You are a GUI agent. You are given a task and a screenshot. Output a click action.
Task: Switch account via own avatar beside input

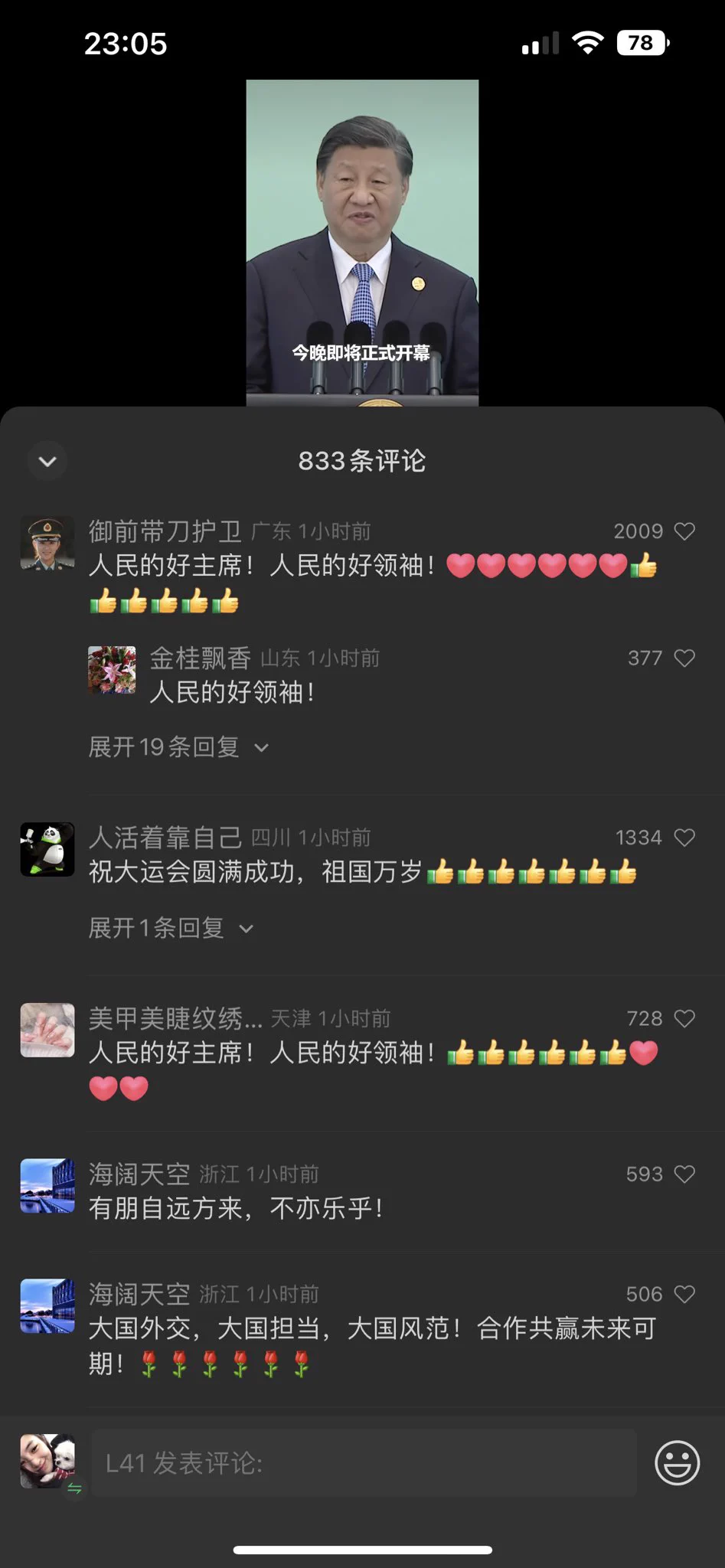[47, 1461]
